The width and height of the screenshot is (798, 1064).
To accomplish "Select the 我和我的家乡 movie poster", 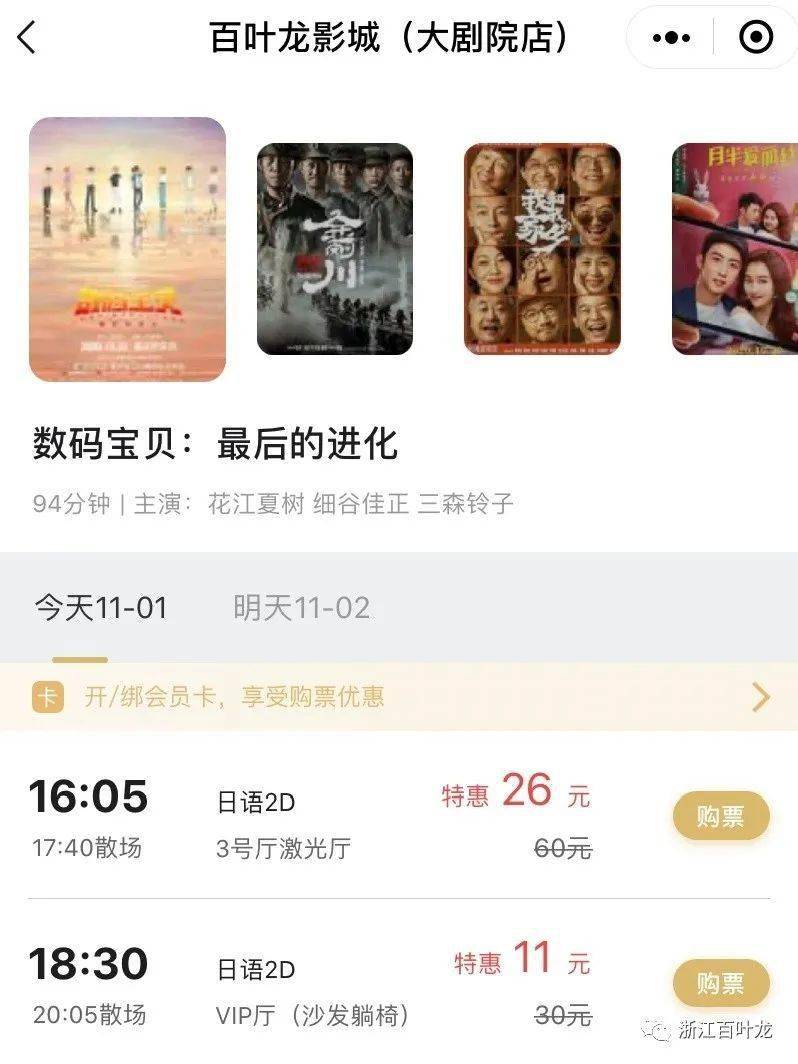I will pyautogui.click(x=542, y=249).
